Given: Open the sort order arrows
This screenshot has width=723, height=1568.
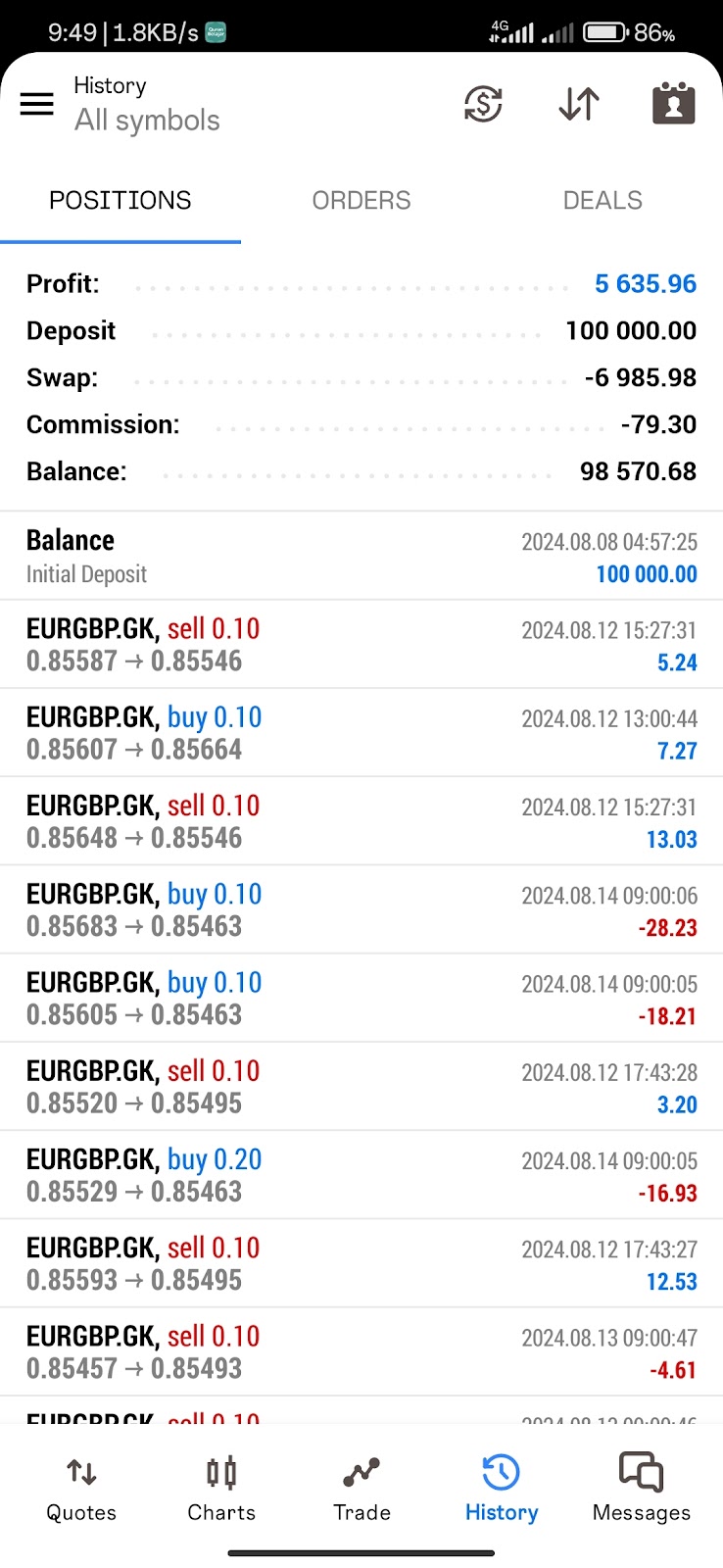Looking at the screenshot, I should 579,104.
